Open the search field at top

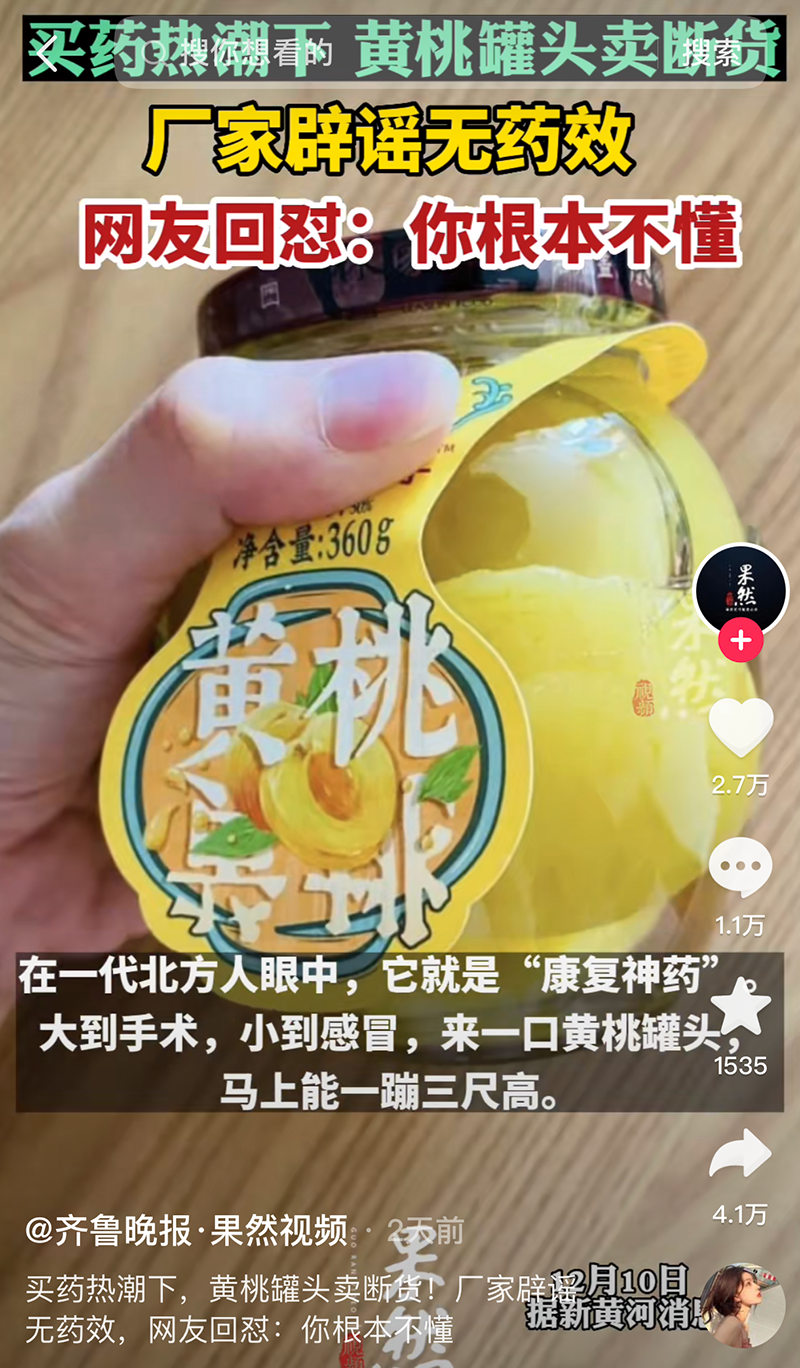pos(400,54)
